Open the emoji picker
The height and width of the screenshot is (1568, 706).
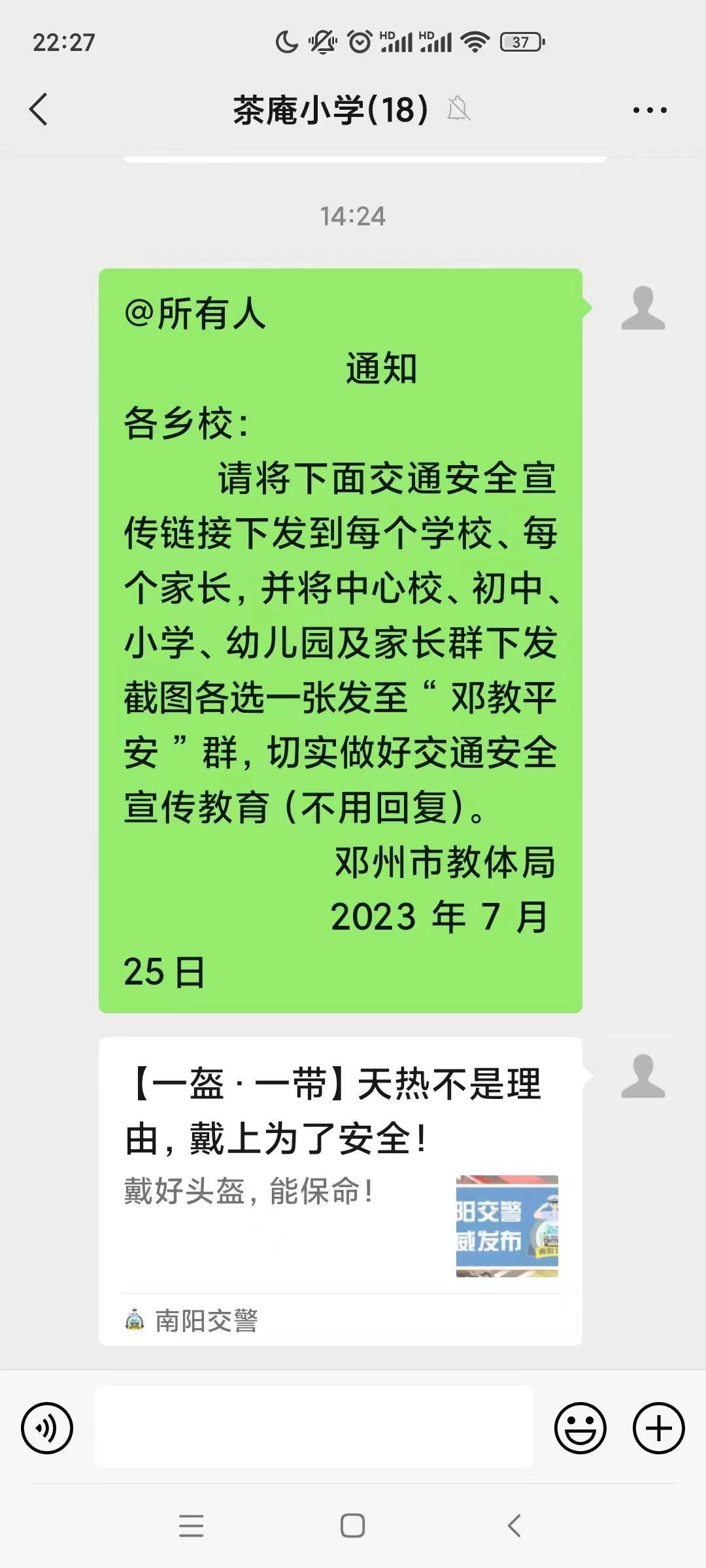pyautogui.click(x=580, y=1428)
